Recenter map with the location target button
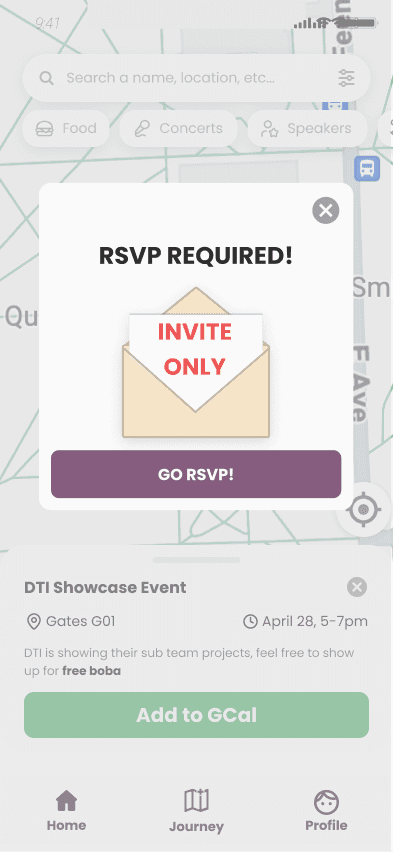393x852 pixels. (x=364, y=510)
